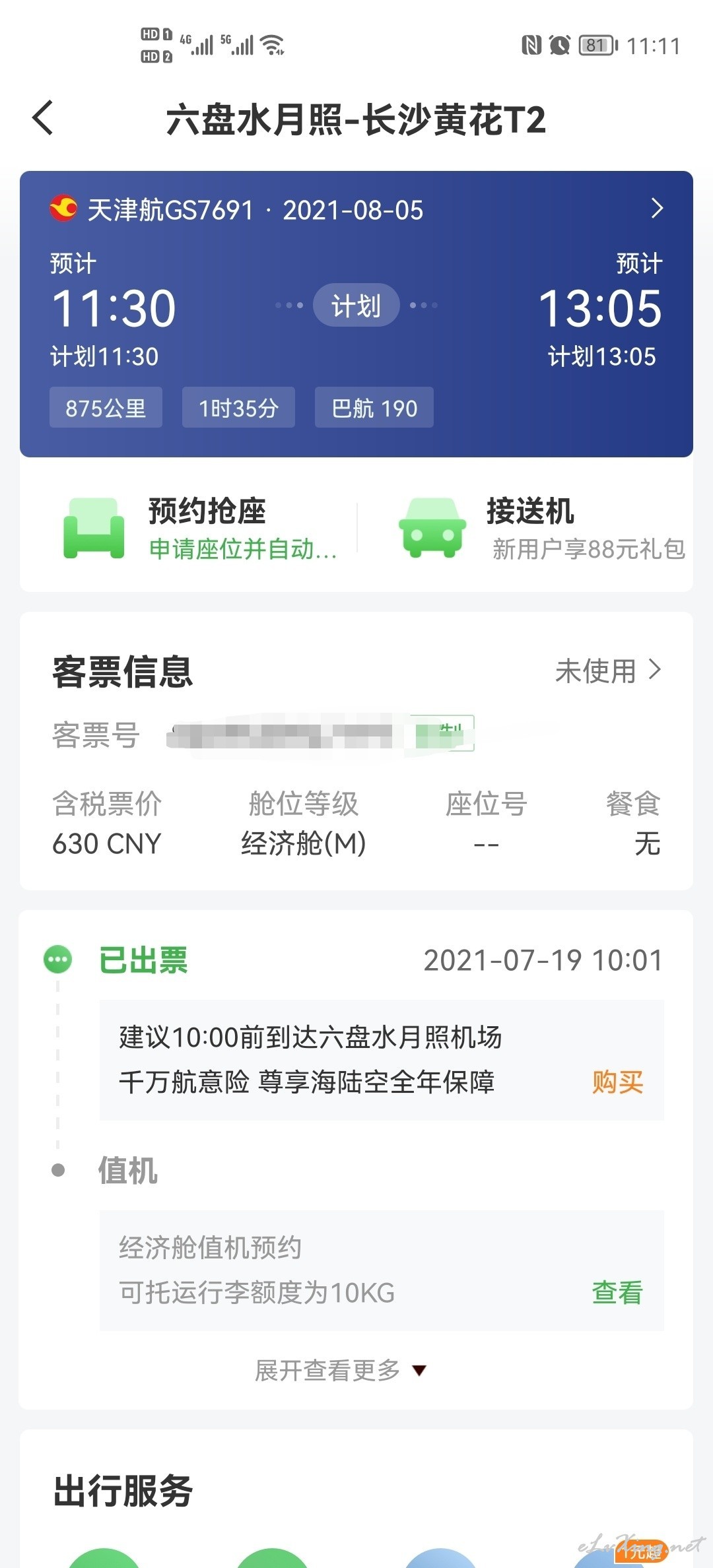Tap 购买 to buy travel insurance
The image size is (713, 1568).
[x=617, y=1082]
